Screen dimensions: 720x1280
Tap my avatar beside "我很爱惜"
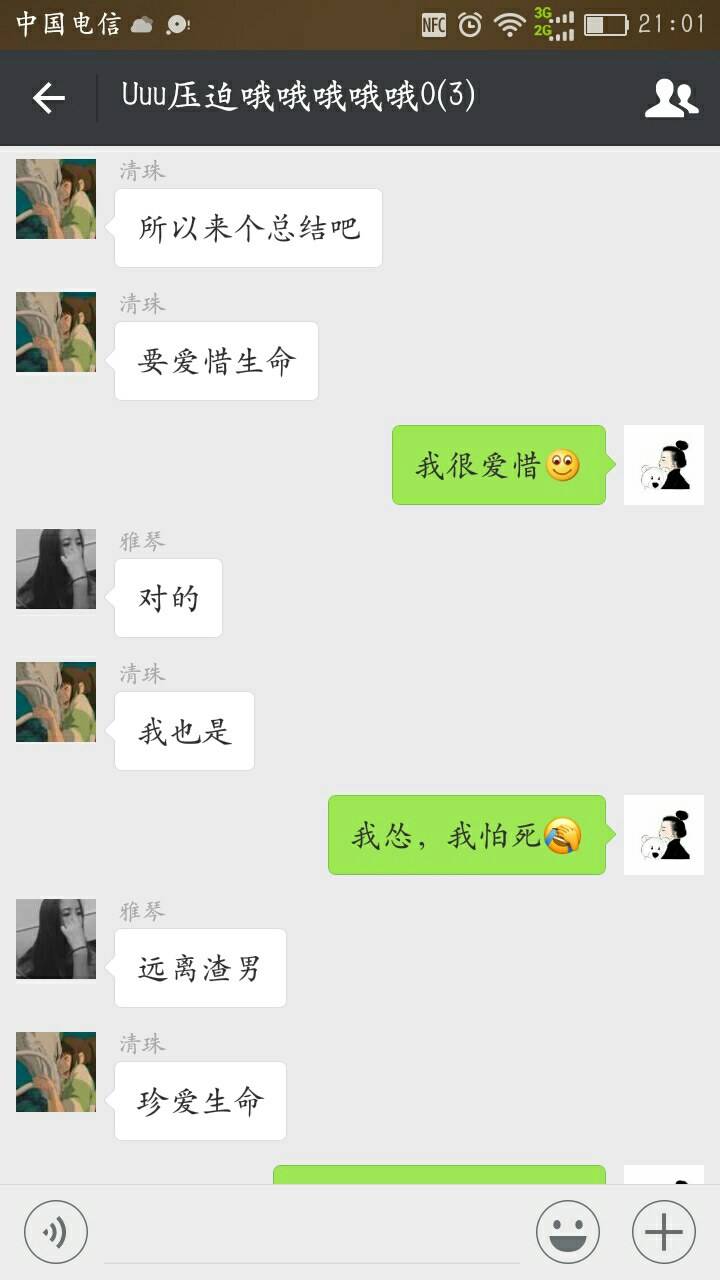coord(664,465)
